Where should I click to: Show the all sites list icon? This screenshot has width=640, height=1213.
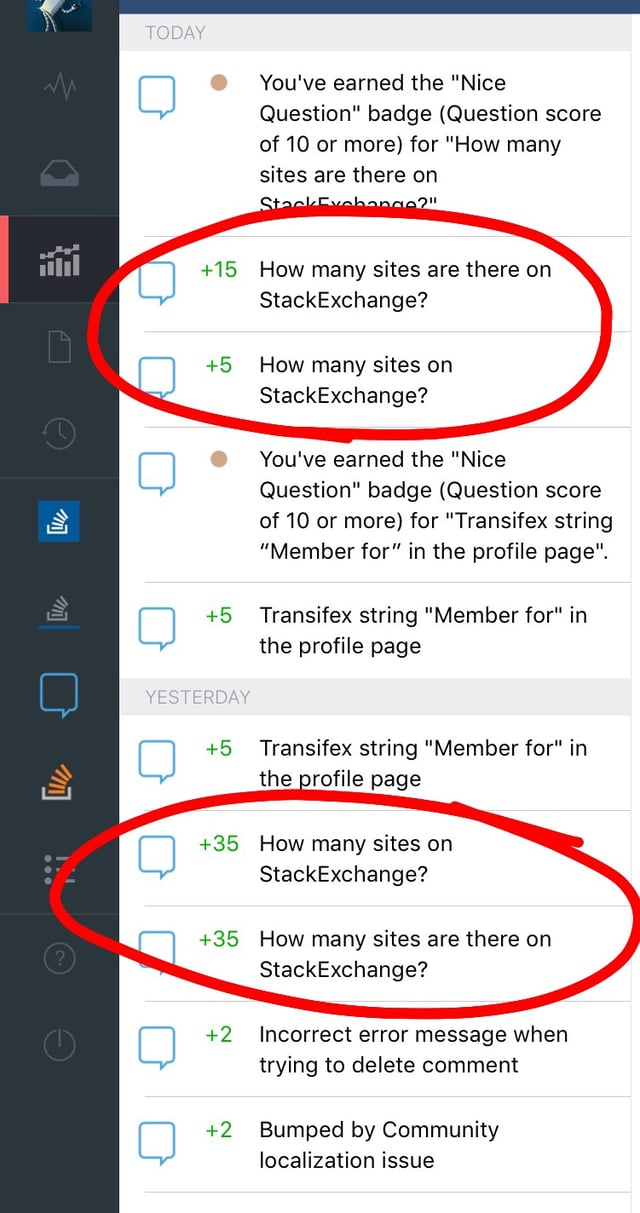click(59, 870)
